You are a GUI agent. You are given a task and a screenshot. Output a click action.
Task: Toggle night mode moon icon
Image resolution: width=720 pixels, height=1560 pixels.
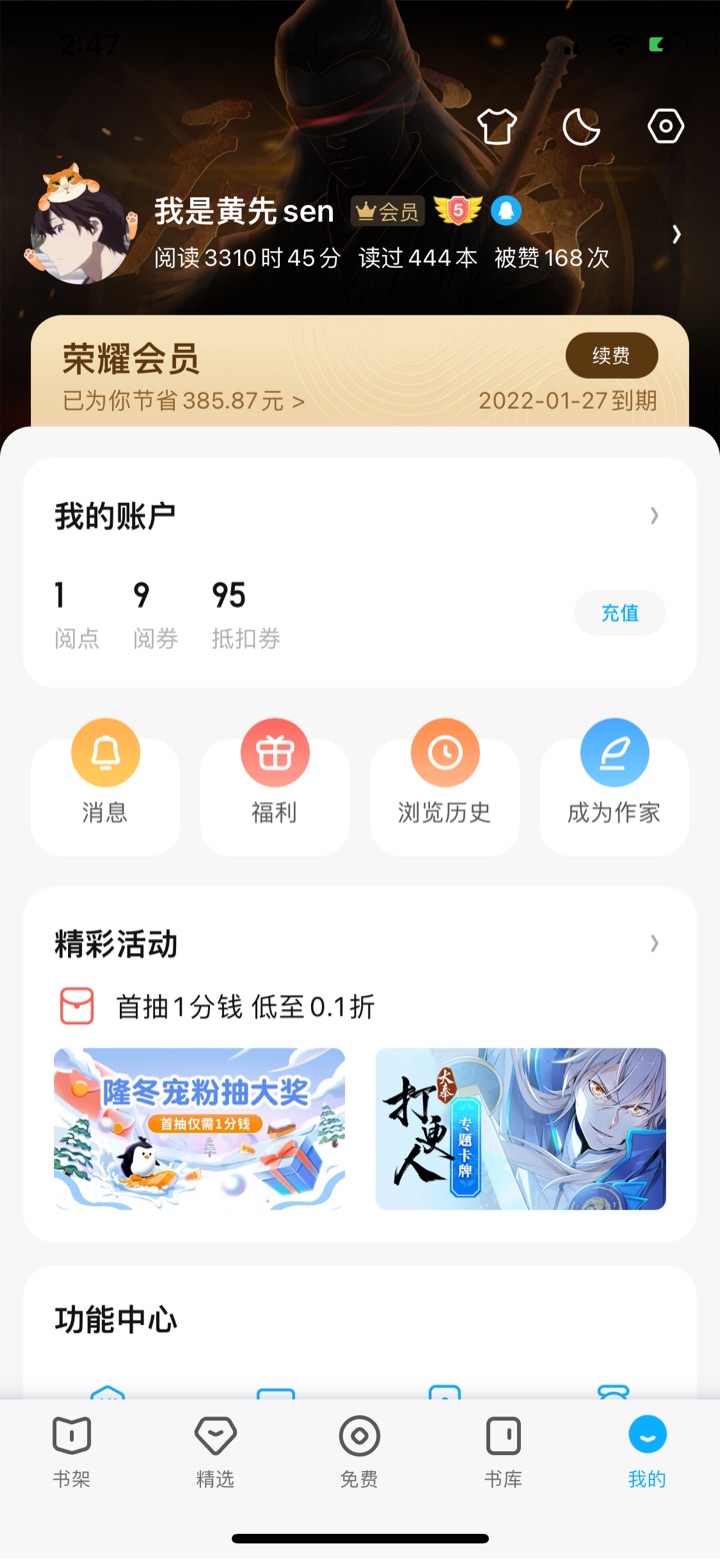tap(581, 127)
